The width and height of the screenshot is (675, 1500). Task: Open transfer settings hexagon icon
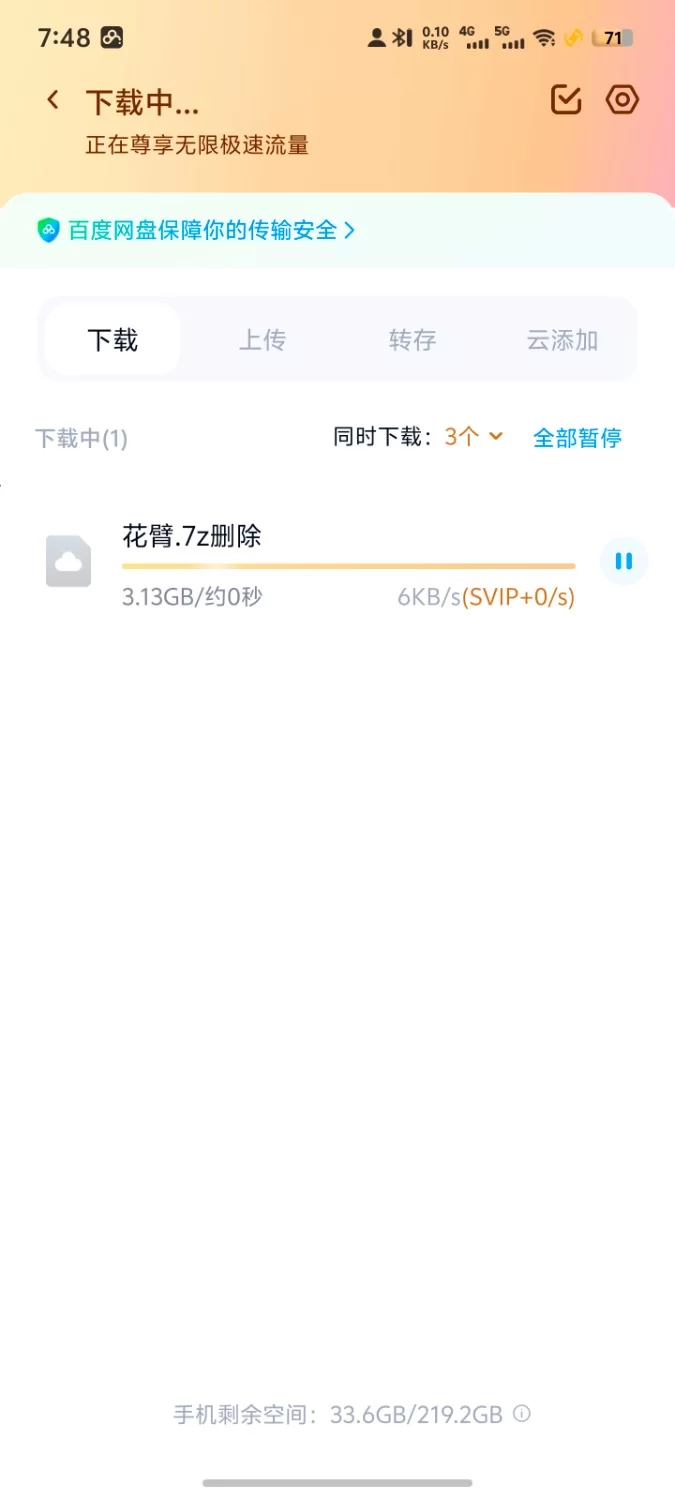click(623, 100)
